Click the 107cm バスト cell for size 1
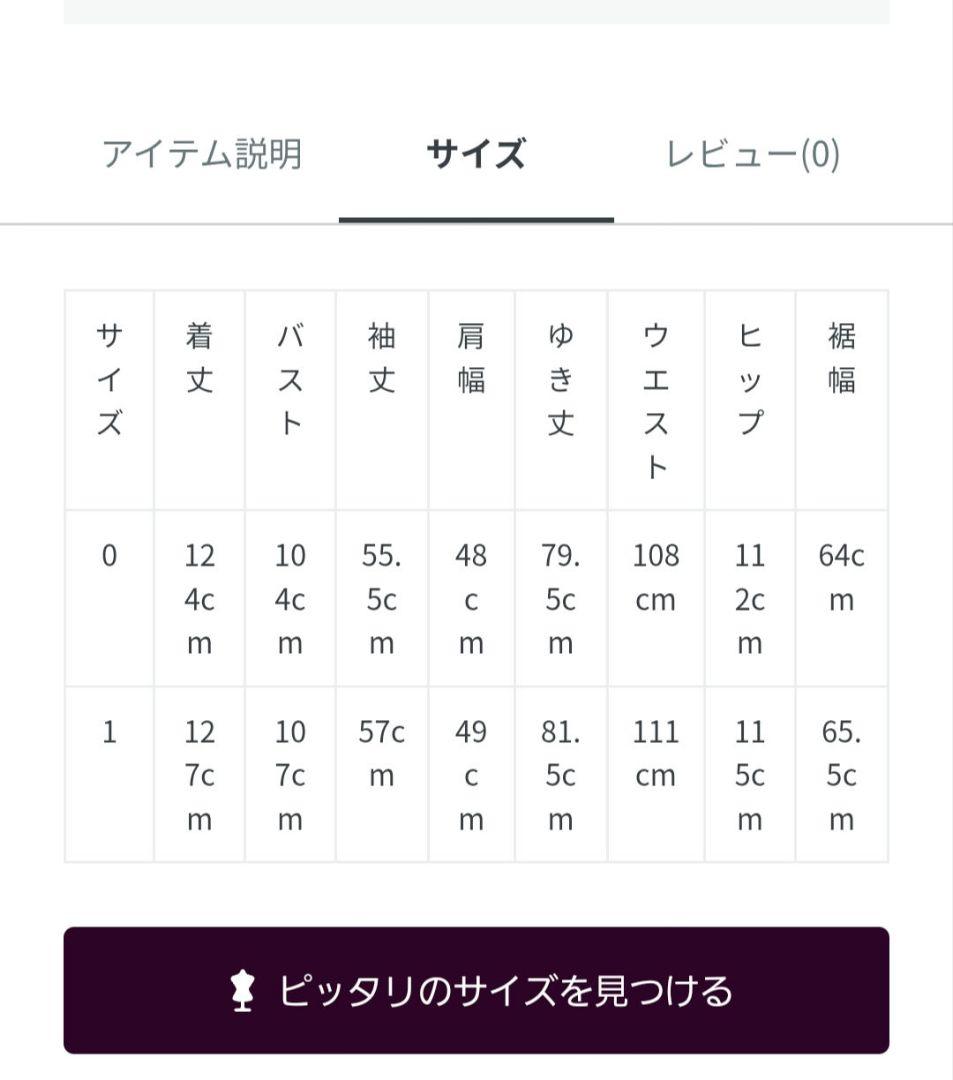The image size is (953, 1080). [290, 772]
